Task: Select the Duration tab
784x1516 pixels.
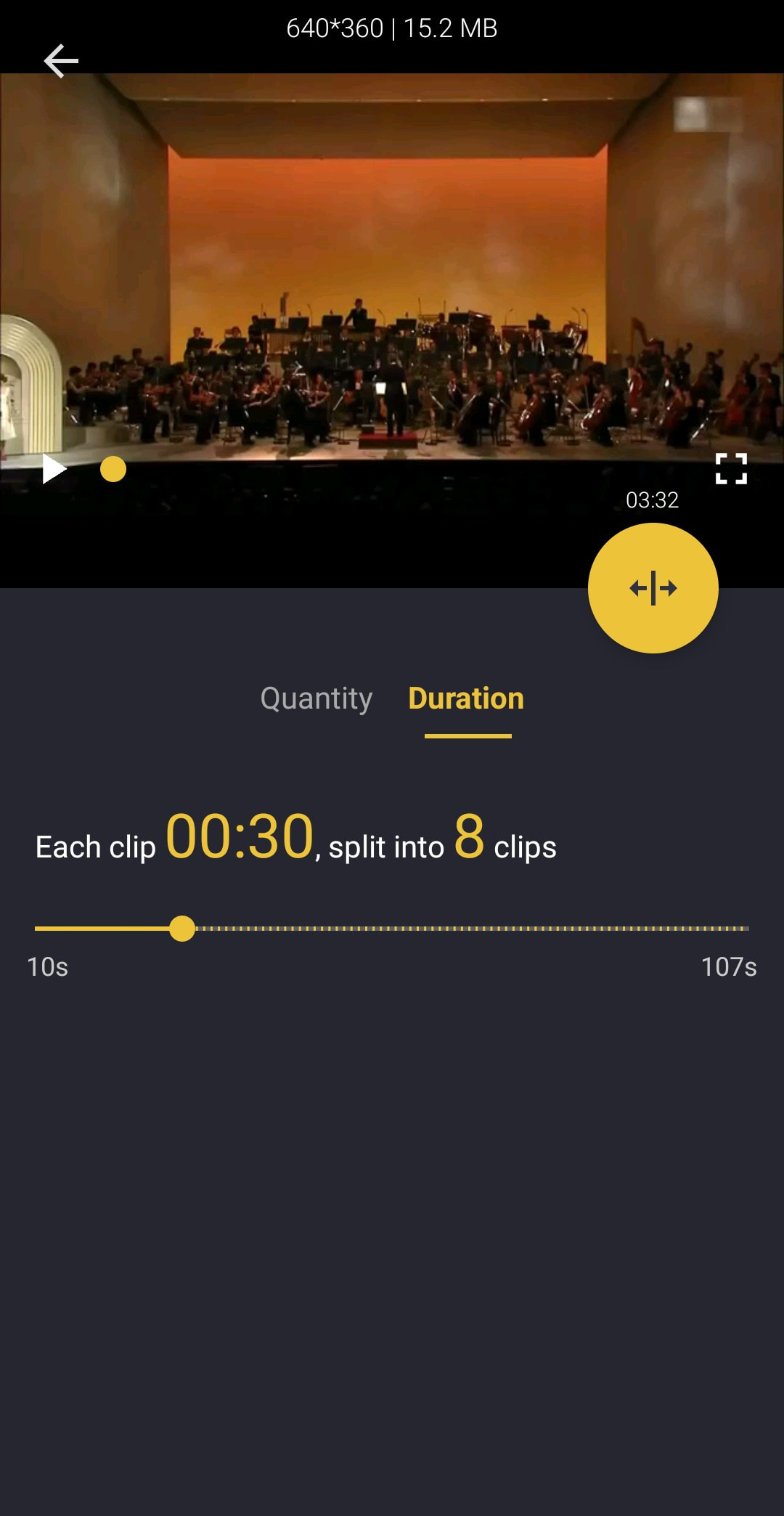Action: (x=466, y=698)
